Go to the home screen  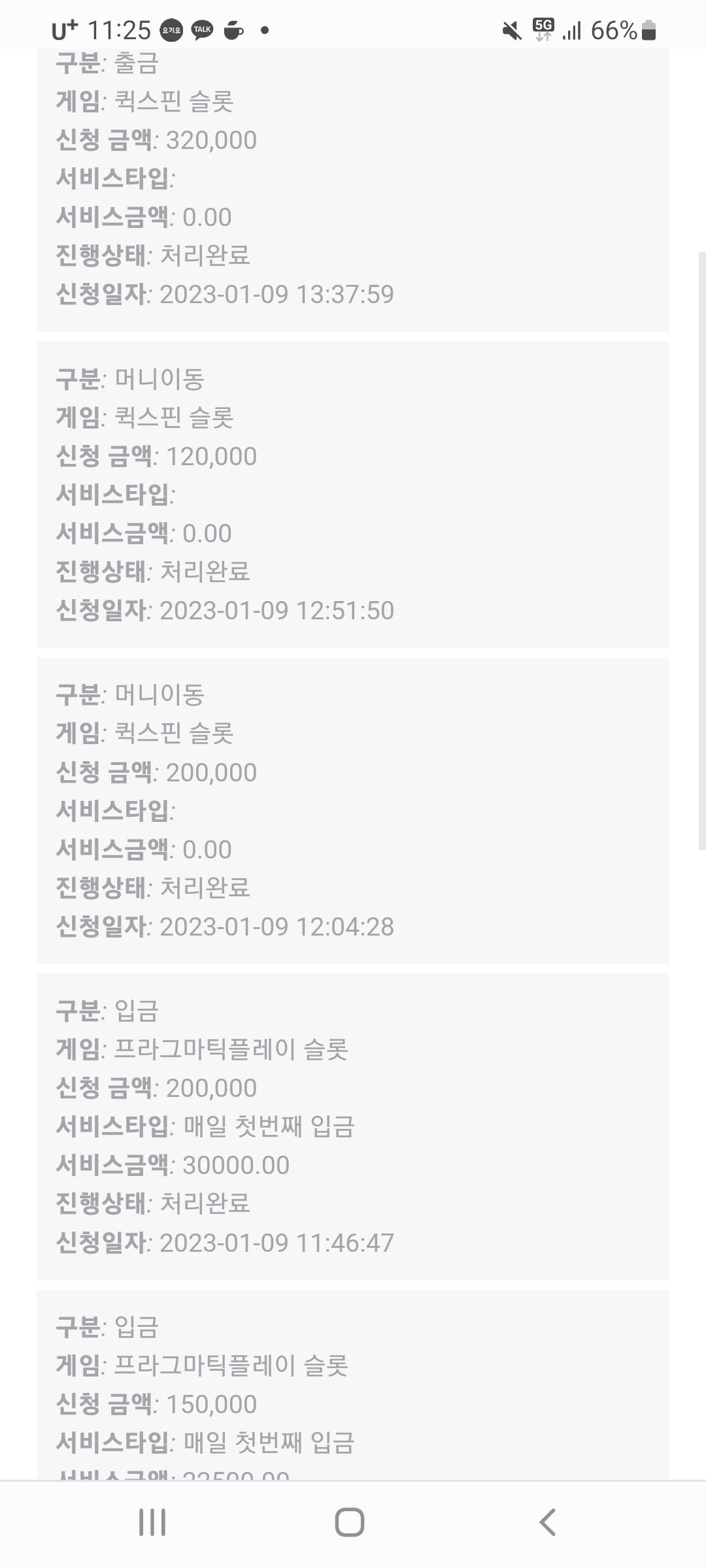click(x=350, y=1522)
